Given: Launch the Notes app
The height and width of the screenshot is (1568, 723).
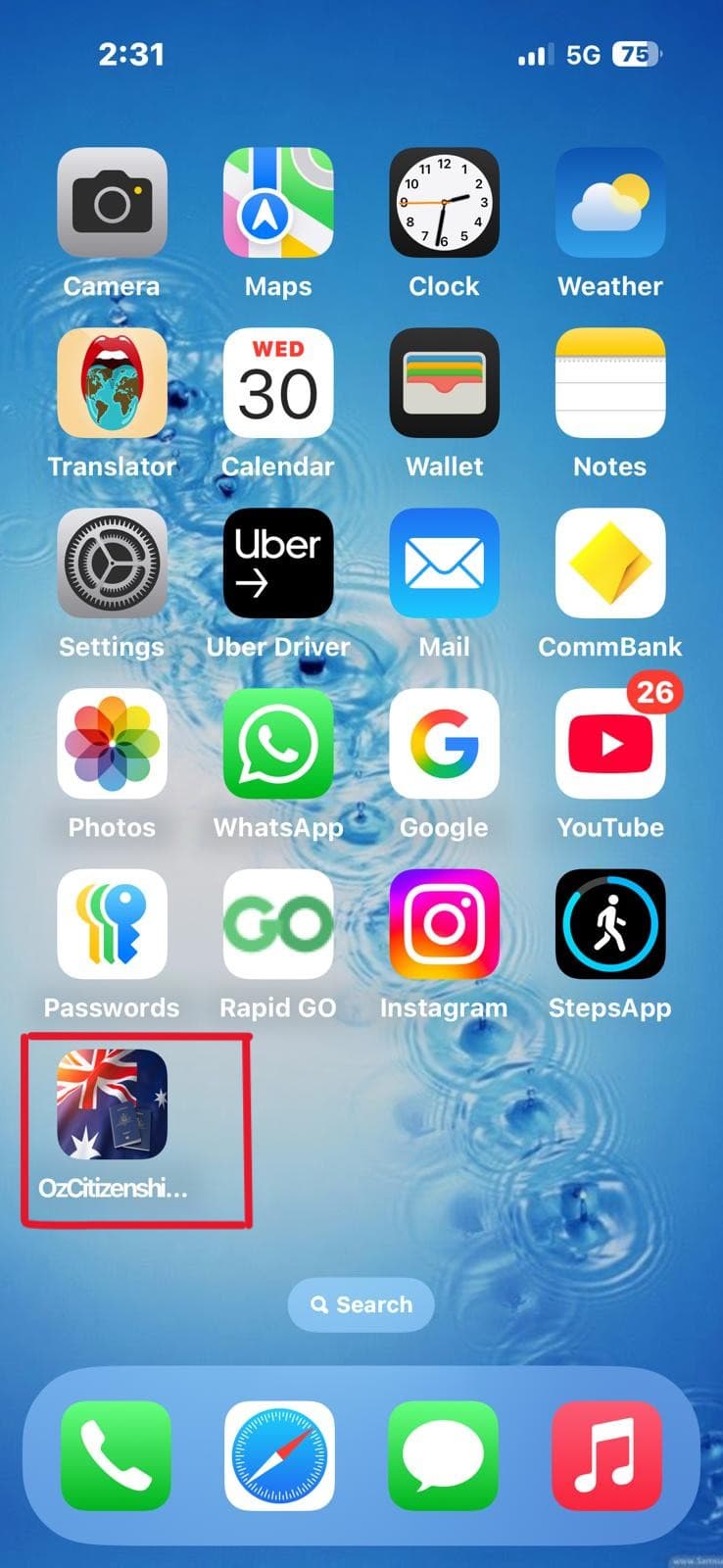Looking at the screenshot, I should tap(609, 383).
